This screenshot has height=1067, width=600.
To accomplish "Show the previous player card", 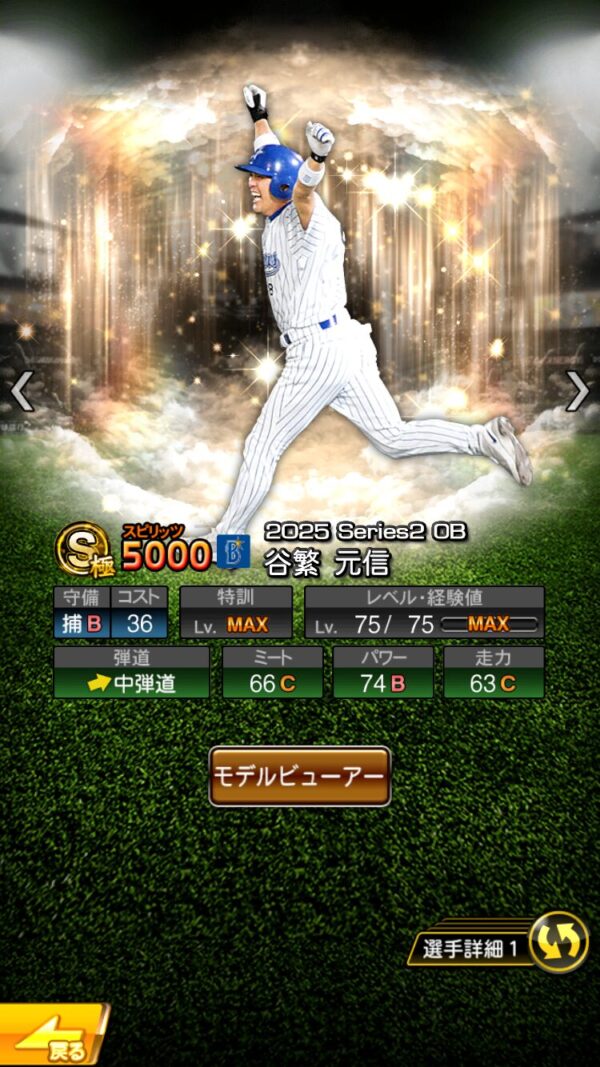I will click(22, 391).
